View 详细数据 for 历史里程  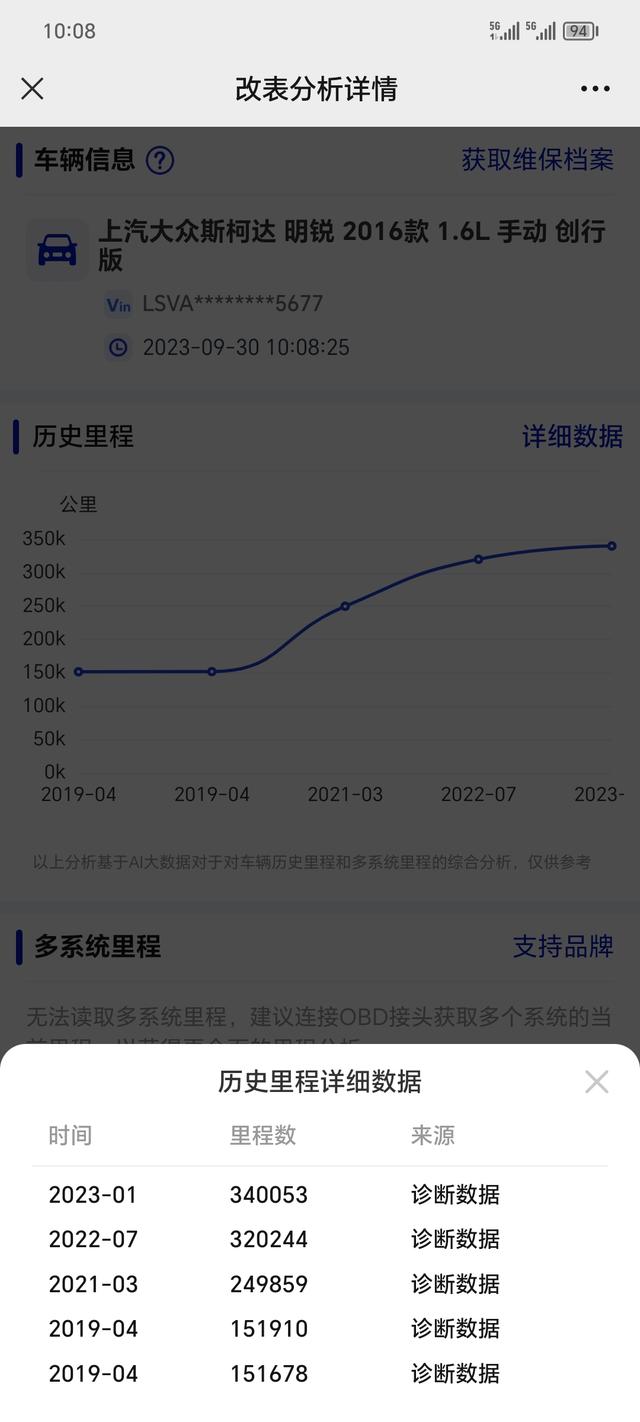(x=572, y=437)
